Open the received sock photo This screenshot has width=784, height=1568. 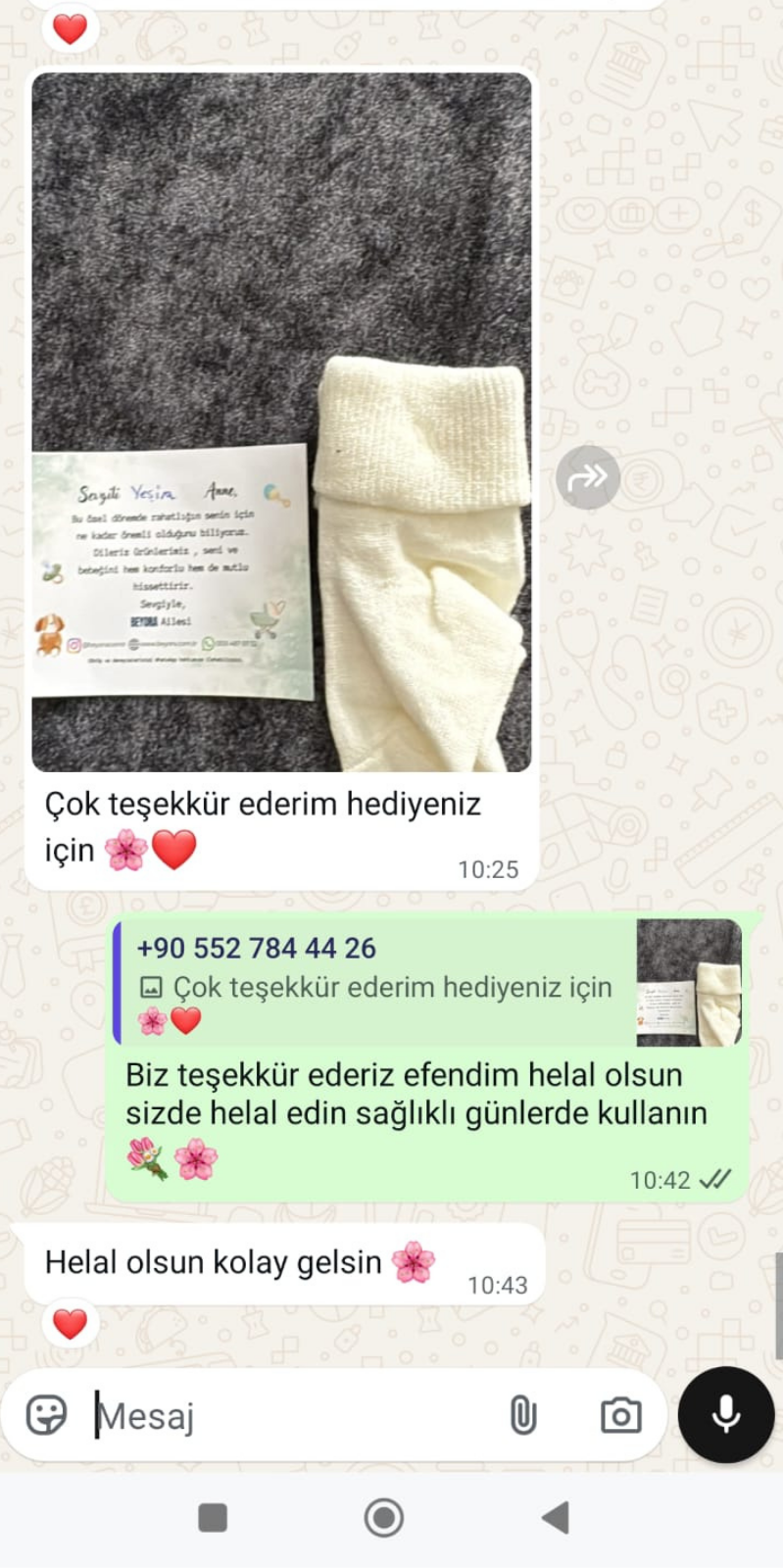(281, 421)
